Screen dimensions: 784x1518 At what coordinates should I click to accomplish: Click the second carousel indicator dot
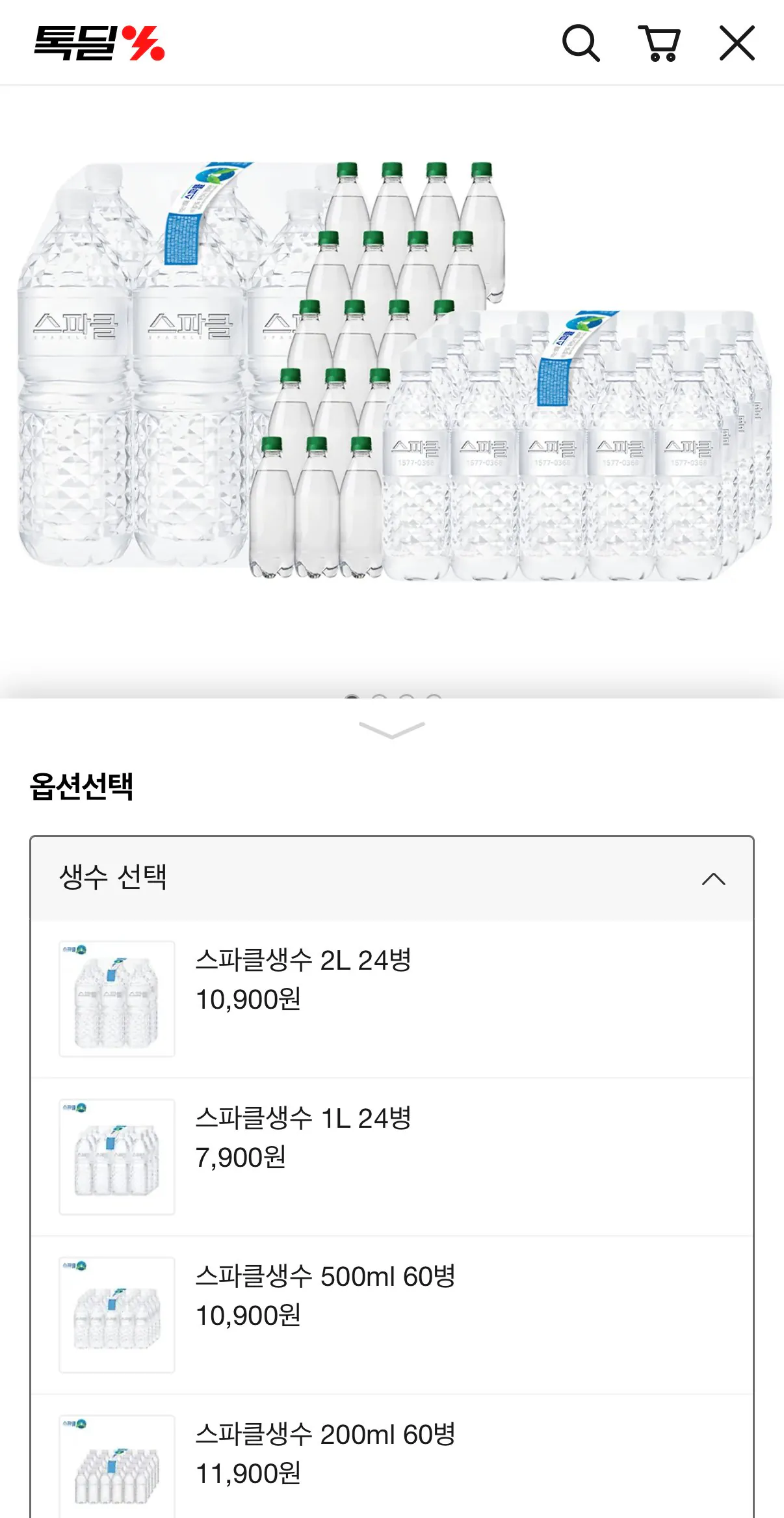tap(380, 697)
